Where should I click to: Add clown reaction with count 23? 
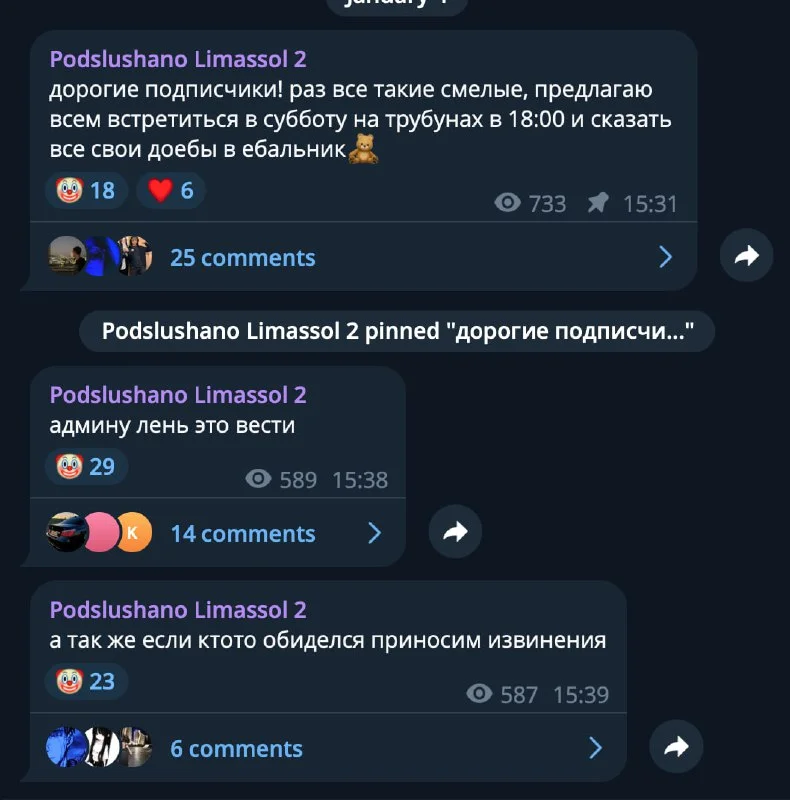tap(86, 682)
